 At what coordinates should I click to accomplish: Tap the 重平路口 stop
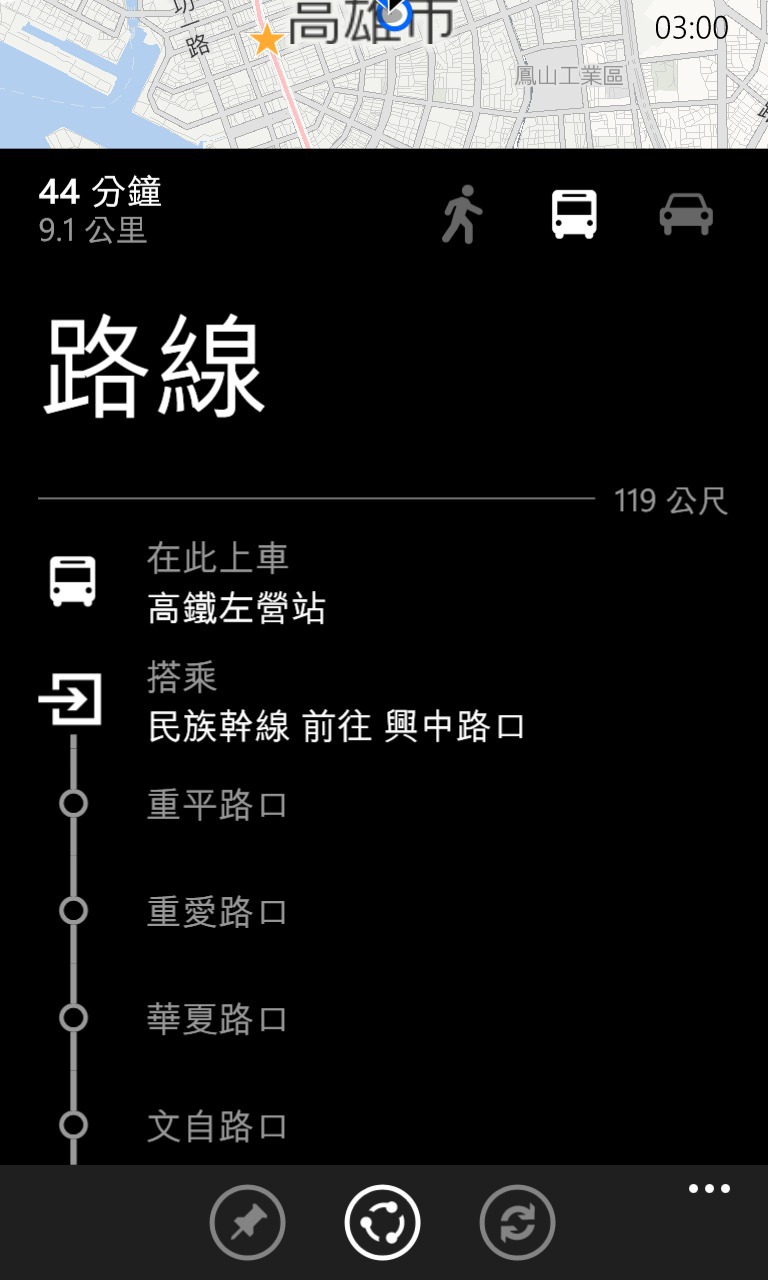point(217,805)
